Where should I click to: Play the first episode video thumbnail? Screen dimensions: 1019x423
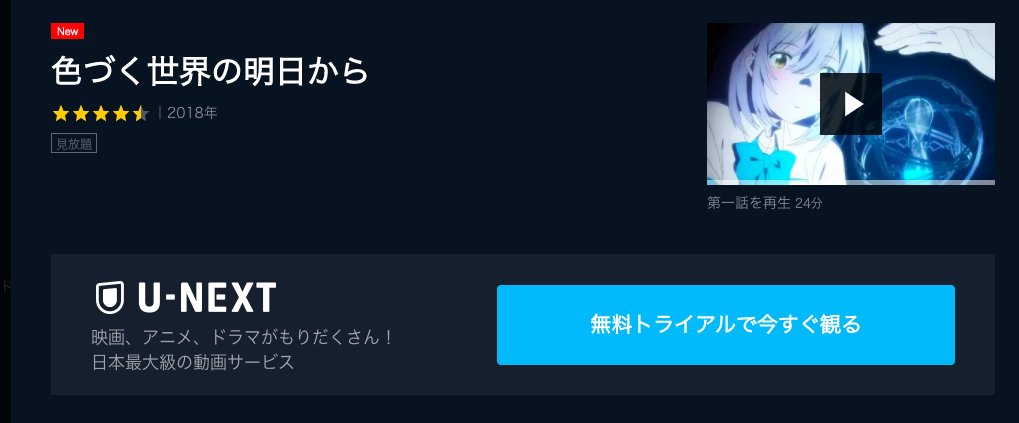click(850, 104)
